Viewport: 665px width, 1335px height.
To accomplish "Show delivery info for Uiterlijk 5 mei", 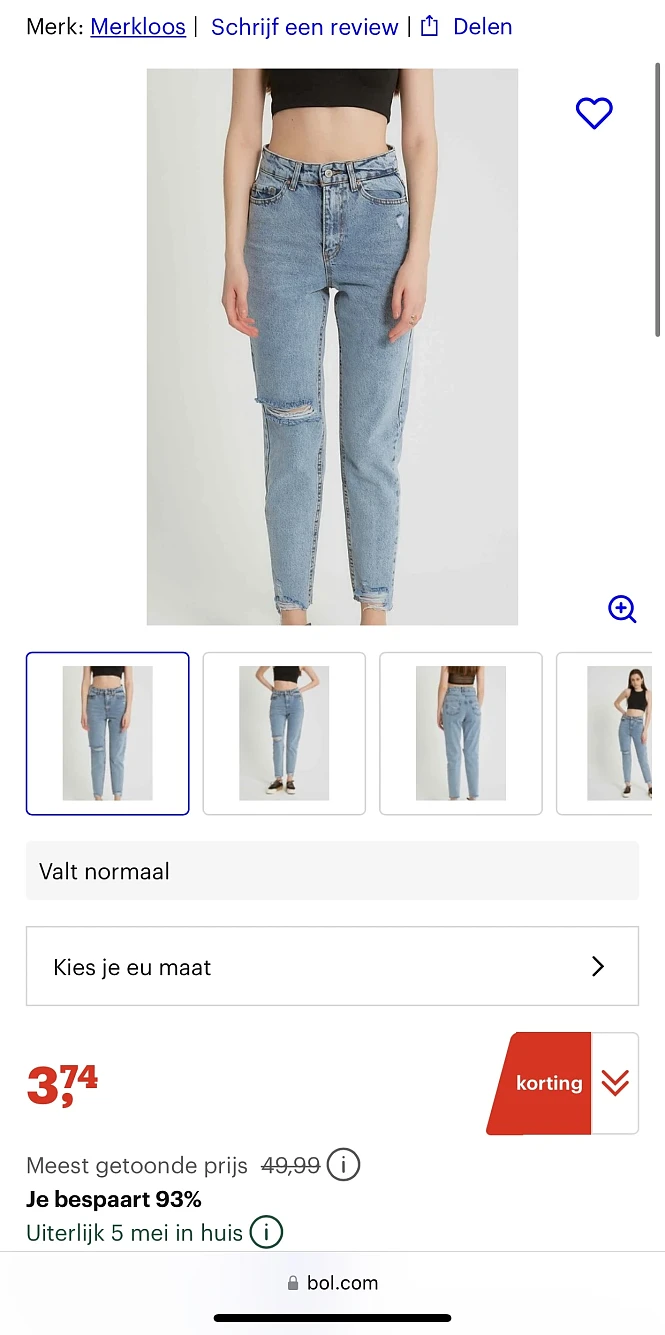I will tap(266, 1232).
